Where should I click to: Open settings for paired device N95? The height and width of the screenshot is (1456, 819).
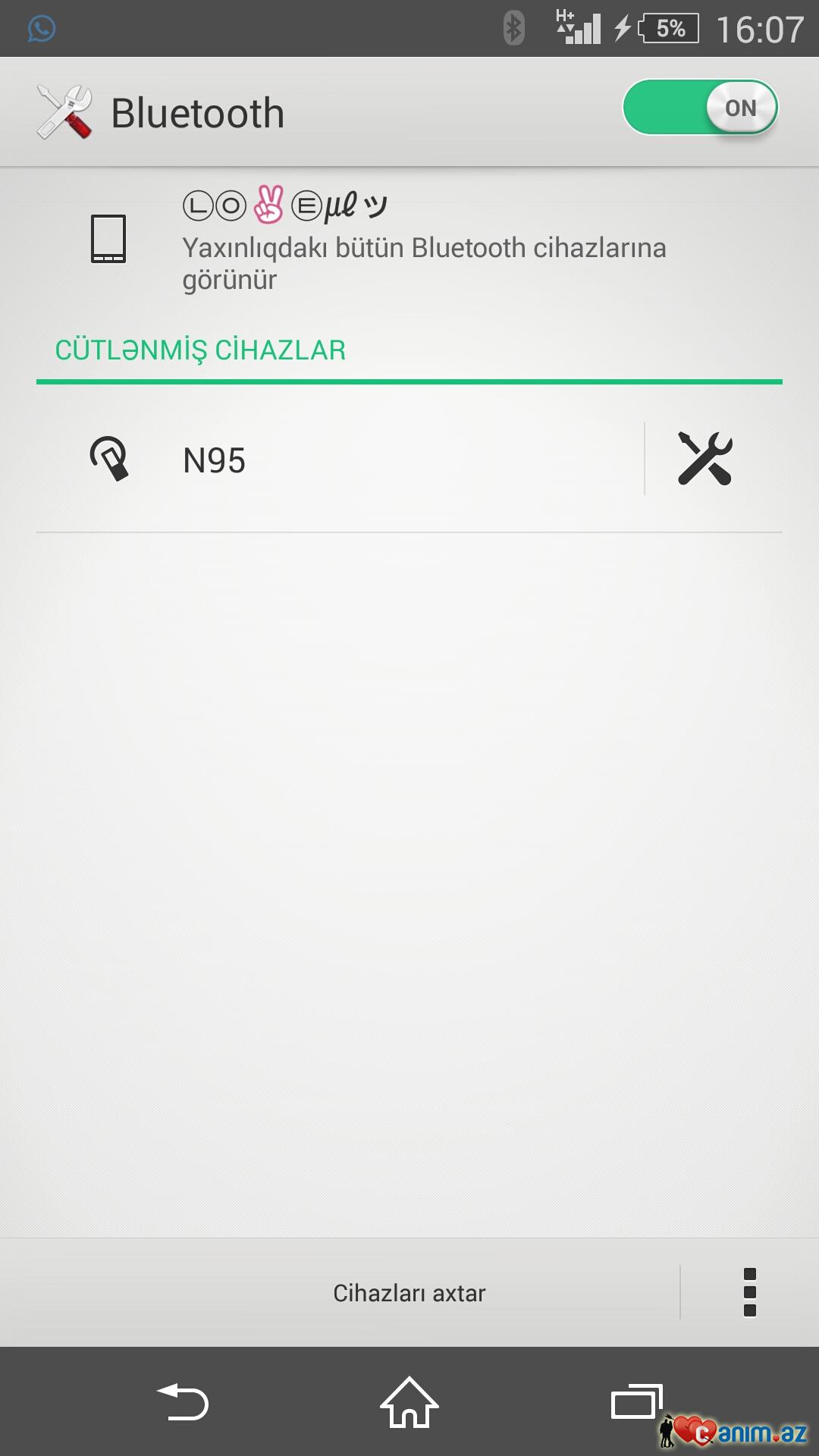point(705,459)
